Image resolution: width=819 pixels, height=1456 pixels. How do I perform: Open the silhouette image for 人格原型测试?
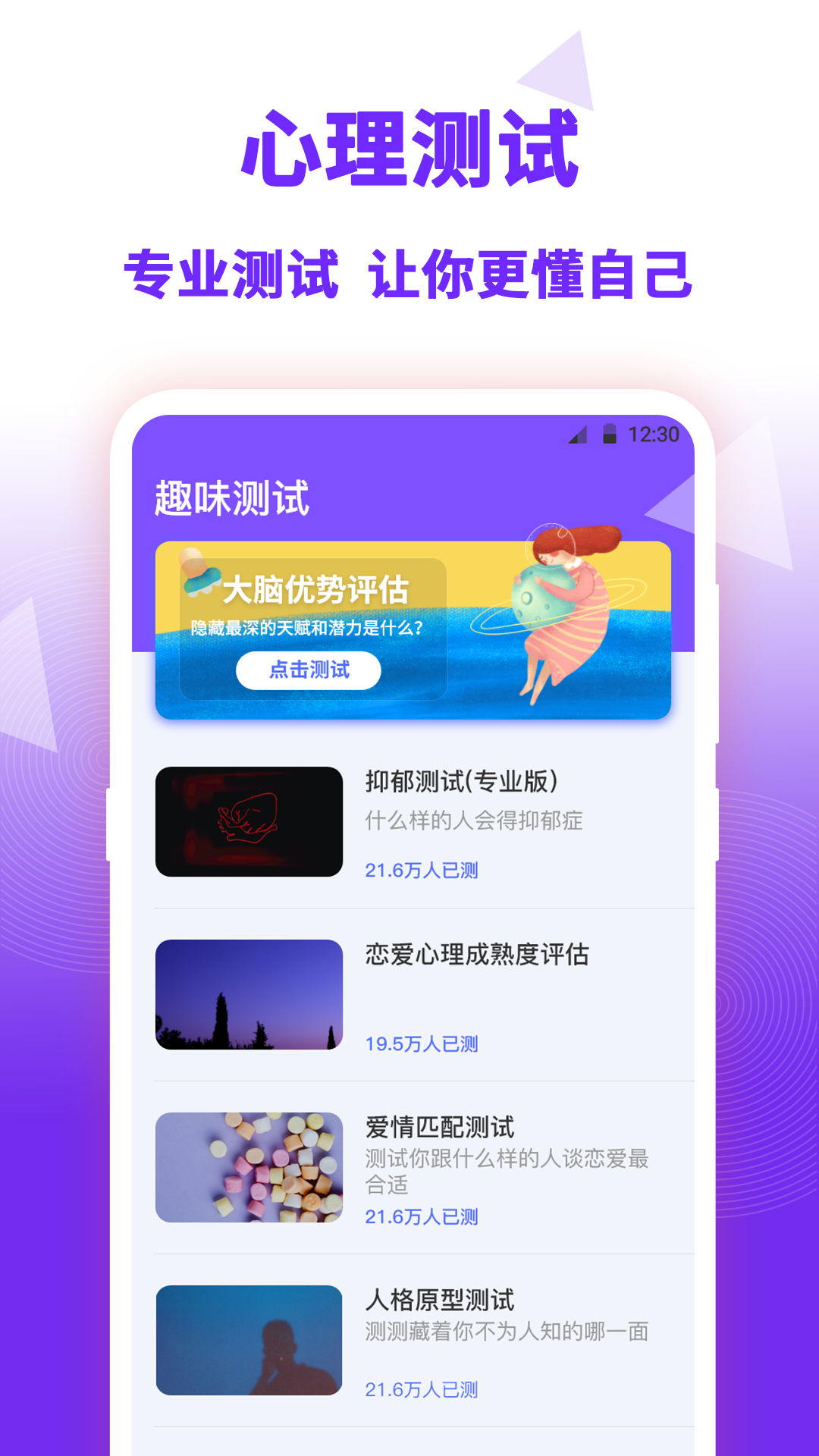(249, 1341)
